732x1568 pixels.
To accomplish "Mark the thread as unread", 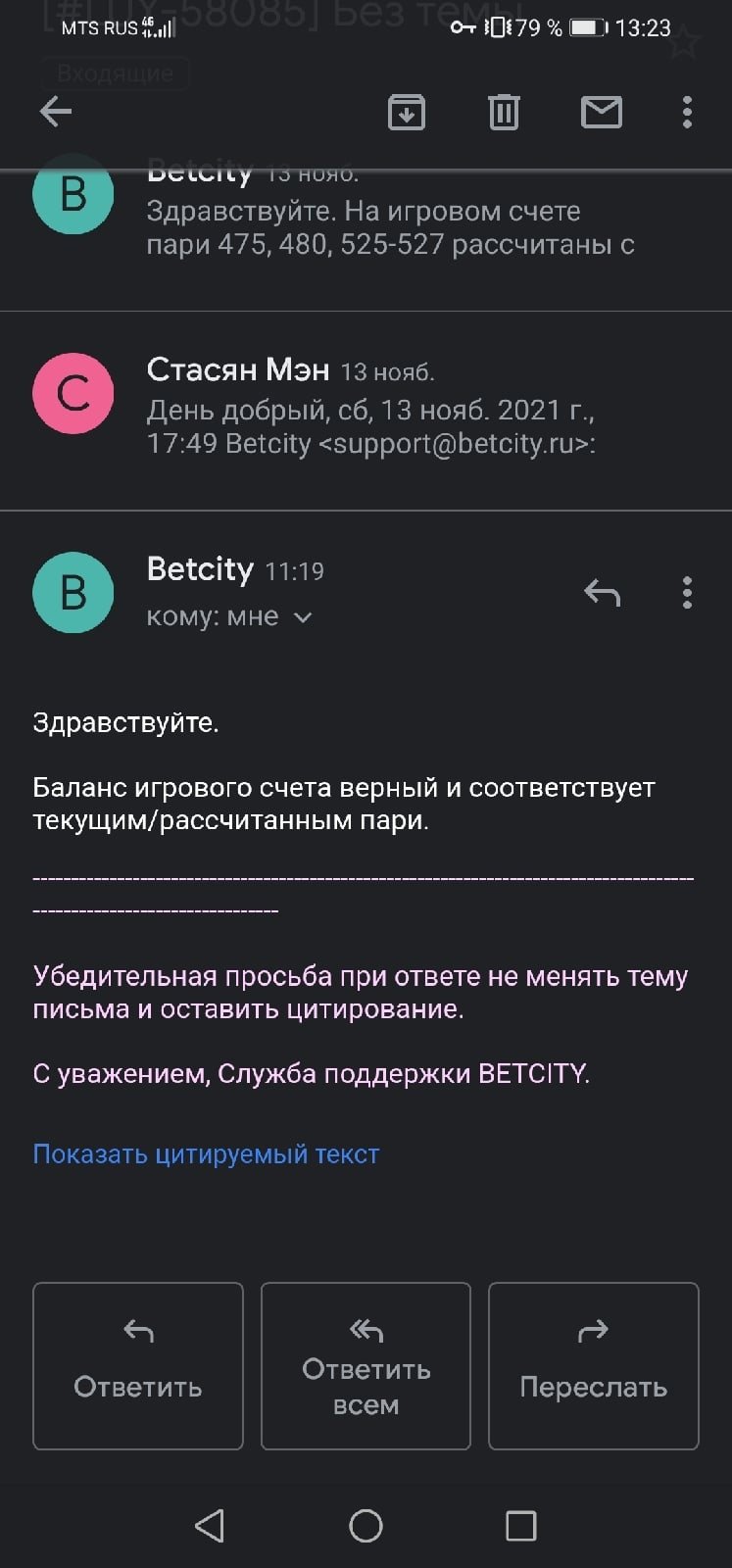I will pyautogui.click(x=601, y=112).
